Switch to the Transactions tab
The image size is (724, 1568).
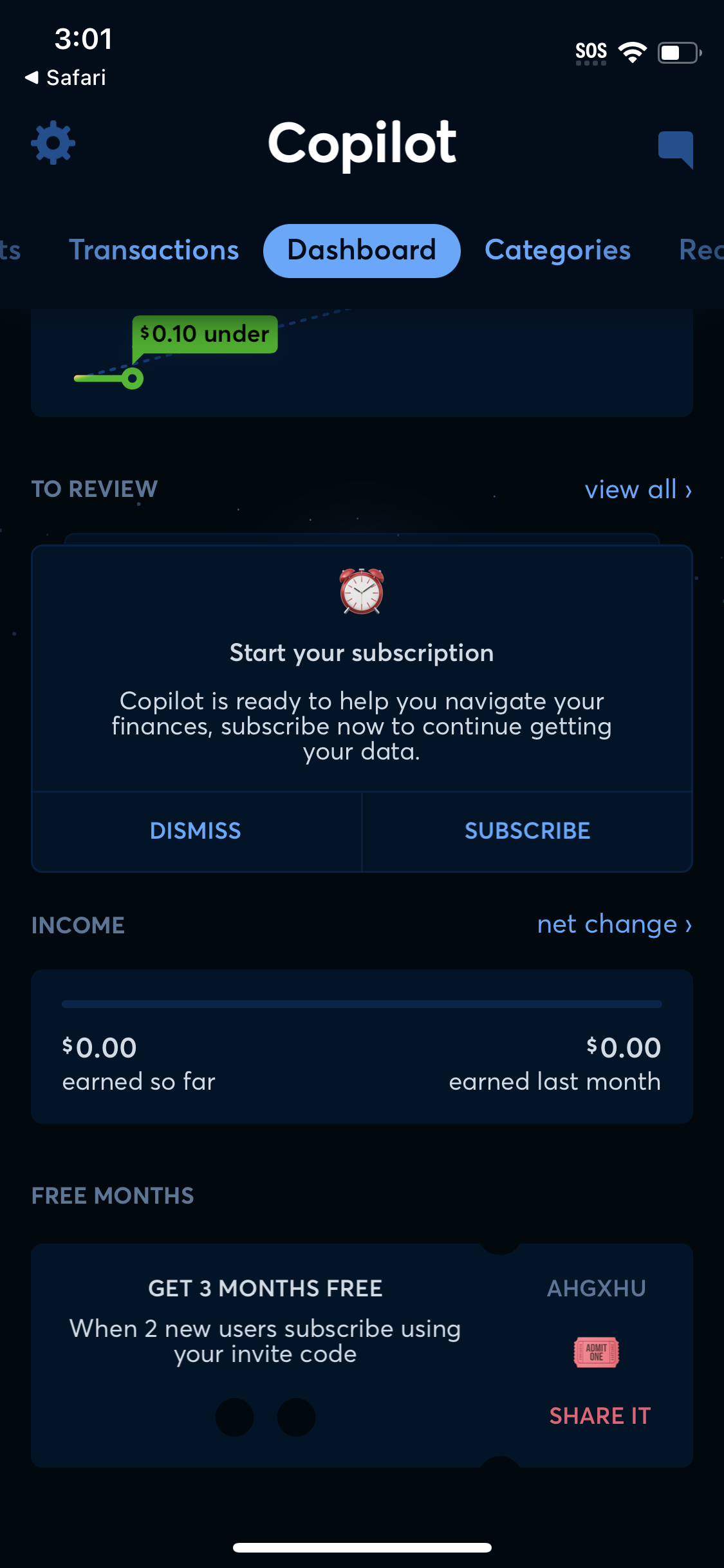click(154, 250)
